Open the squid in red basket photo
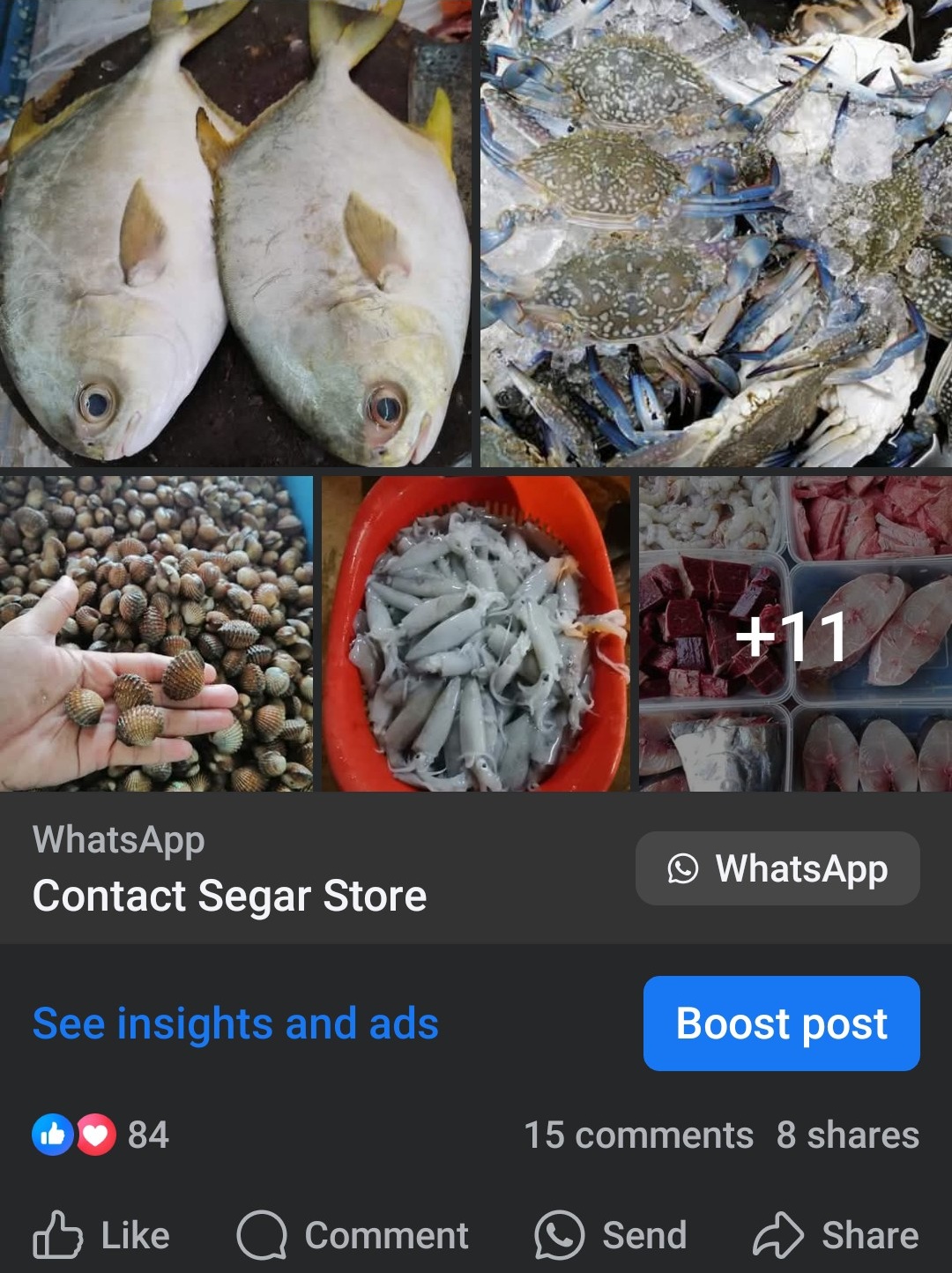The width and height of the screenshot is (952, 1273). click(476, 633)
